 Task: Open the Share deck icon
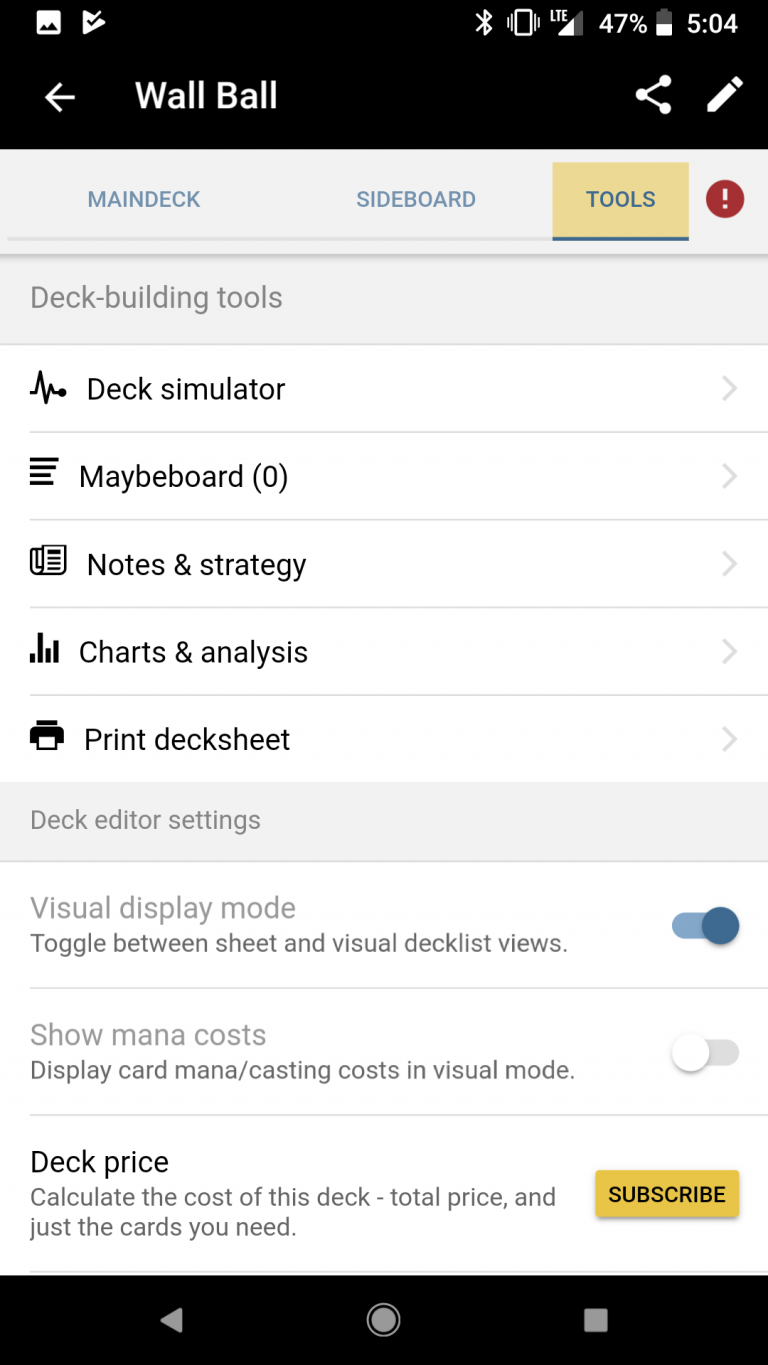653,95
